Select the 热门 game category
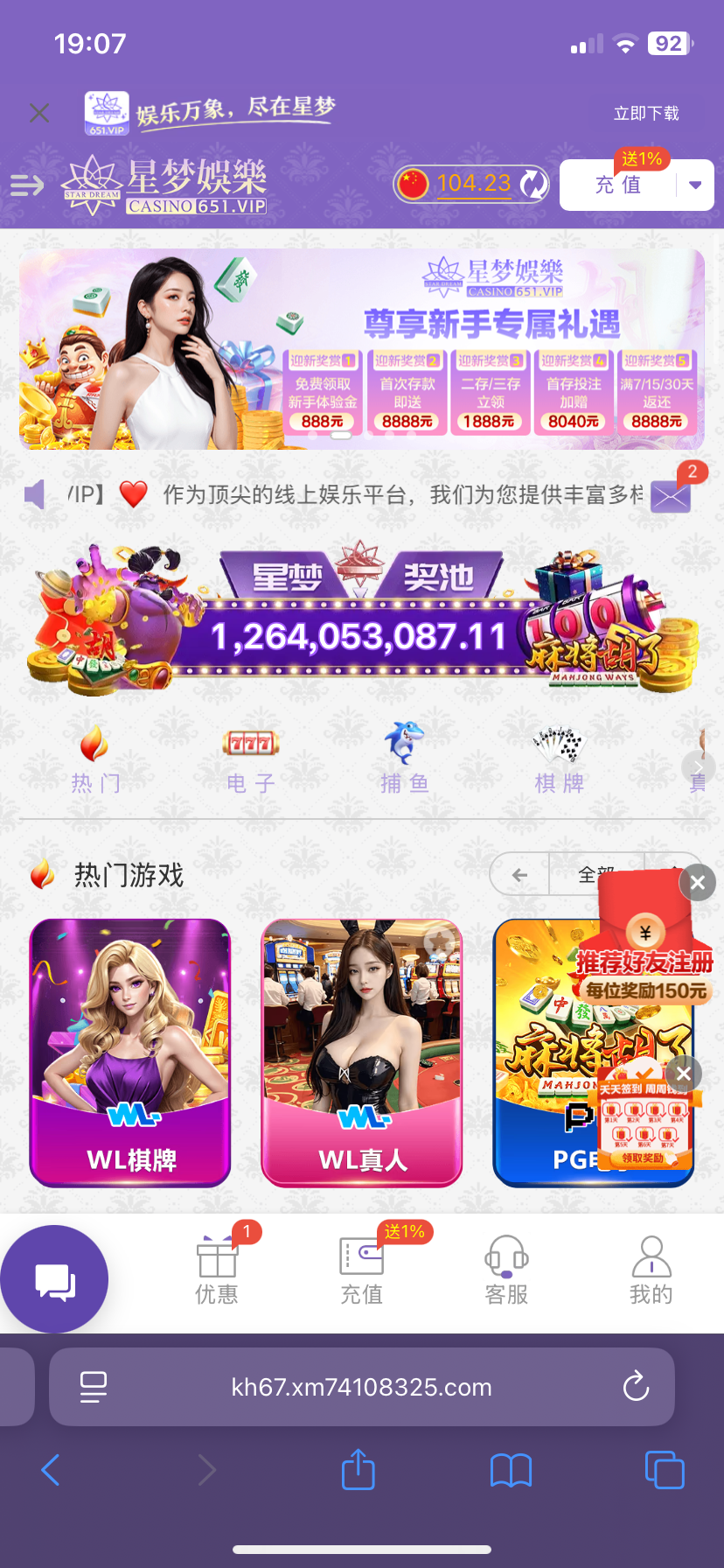Screen dimensions: 724x1568 pos(94,759)
